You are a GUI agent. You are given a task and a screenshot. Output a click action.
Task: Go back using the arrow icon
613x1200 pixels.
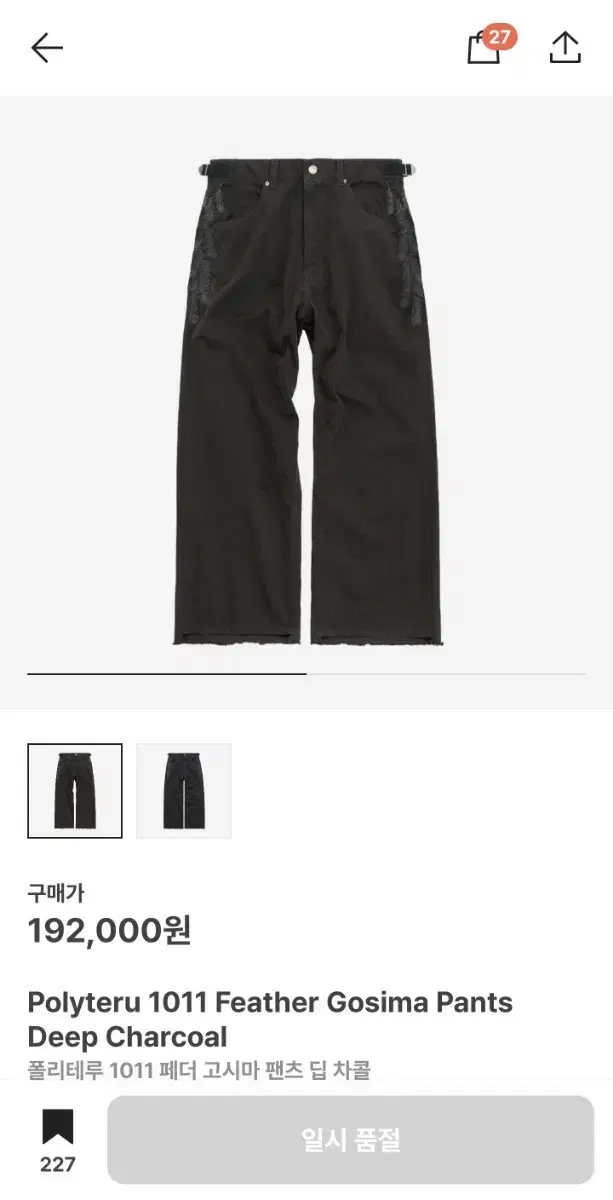pos(47,48)
